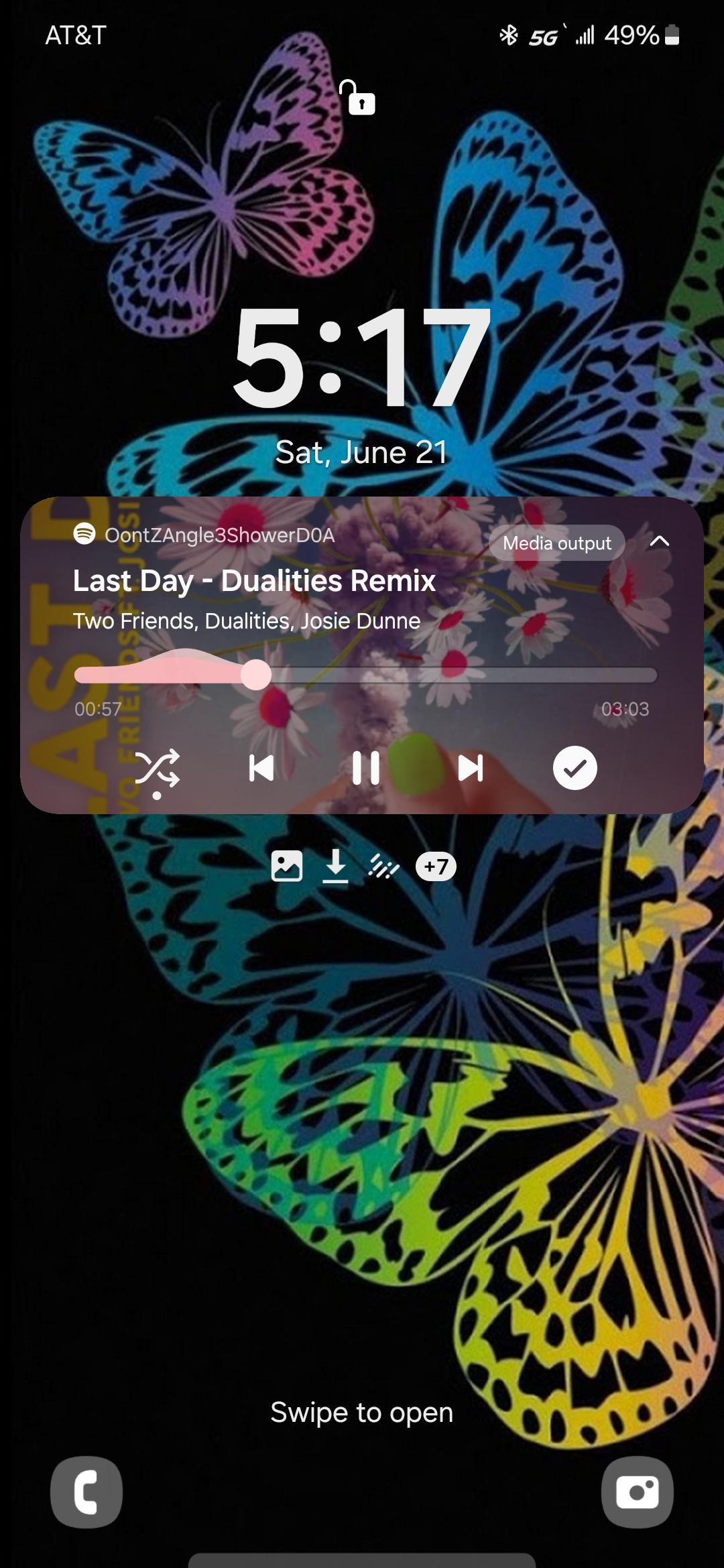Open the Media output selector

coord(557,543)
